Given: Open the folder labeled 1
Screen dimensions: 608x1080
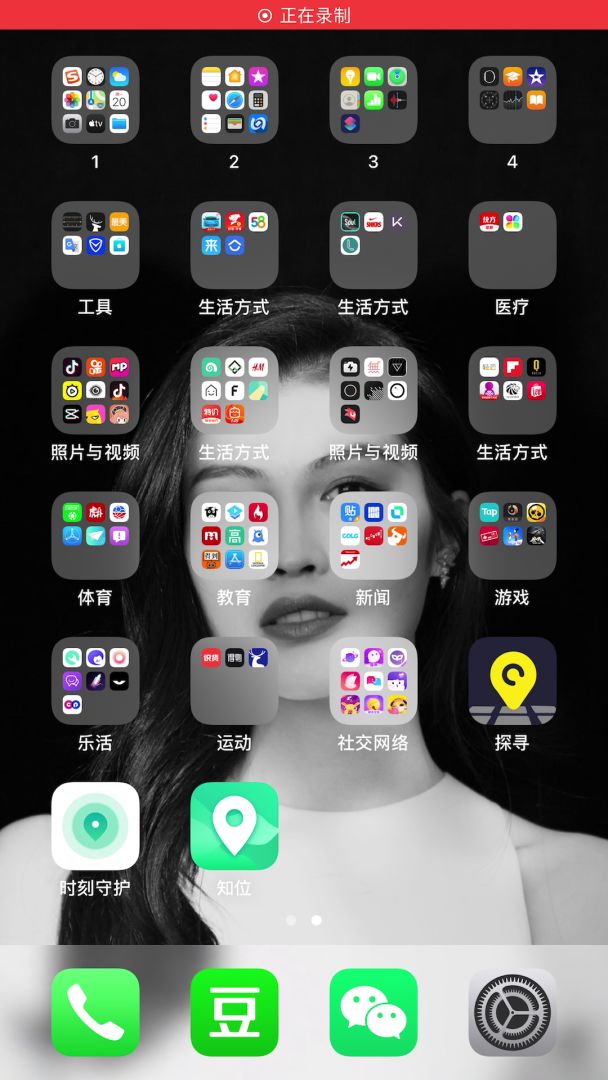Looking at the screenshot, I should (x=95, y=100).
